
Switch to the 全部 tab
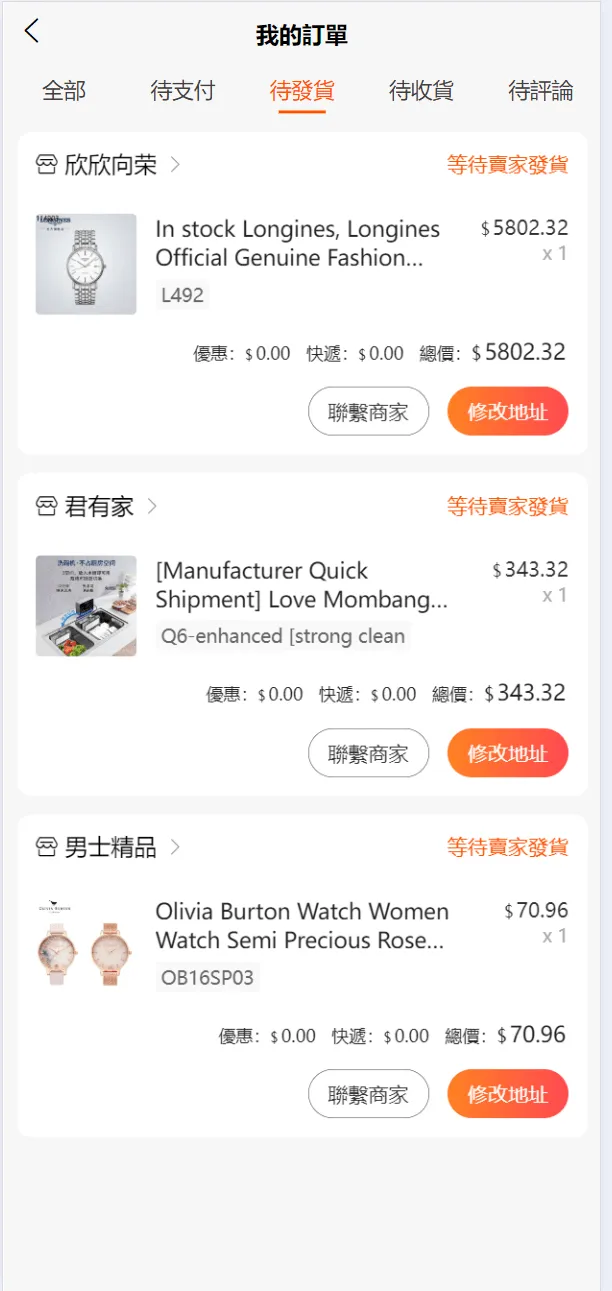pos(64,91)
